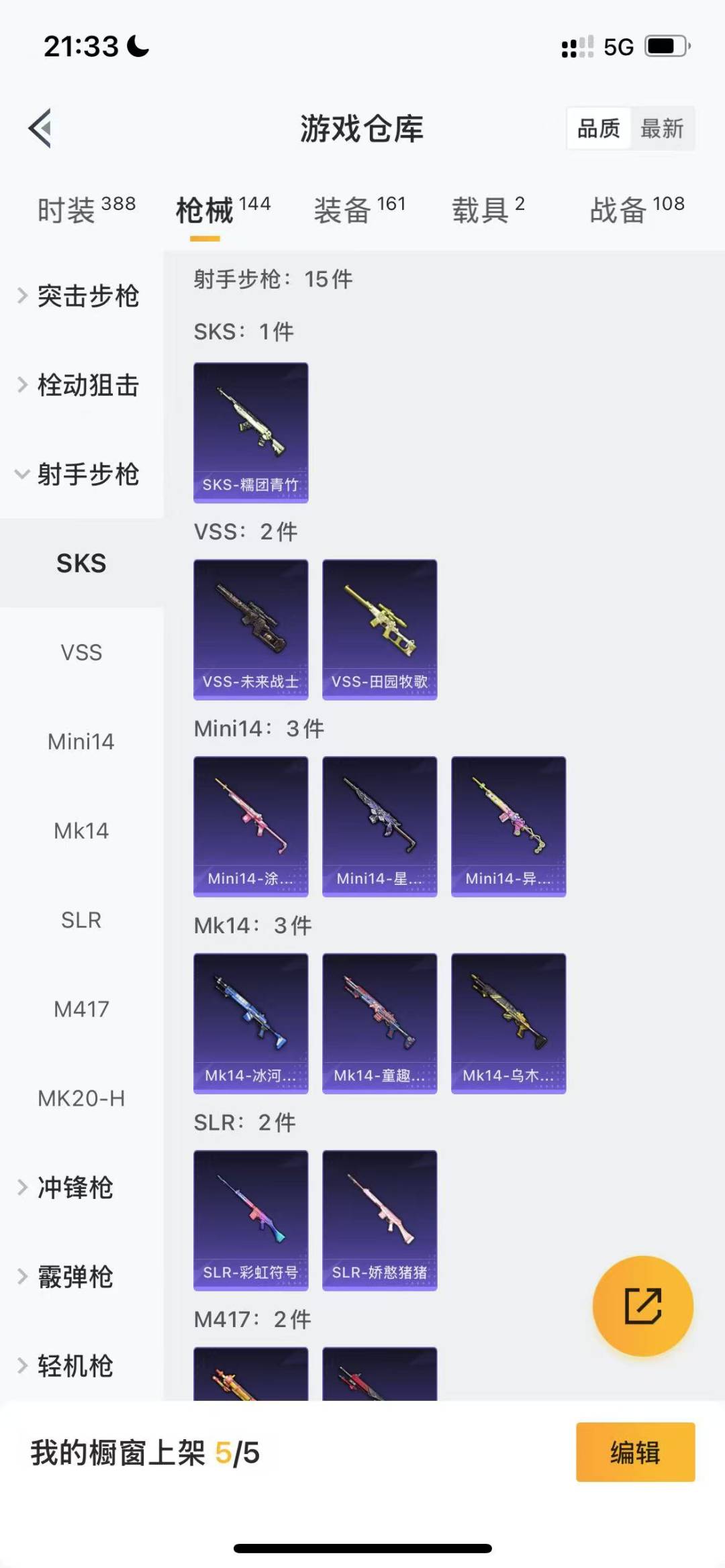Image resolution: width=725 pixels, height=1568 pixels.
Task: View the SLR-娇憨猪猪 skin
Action: click(x=380, y=1220)
